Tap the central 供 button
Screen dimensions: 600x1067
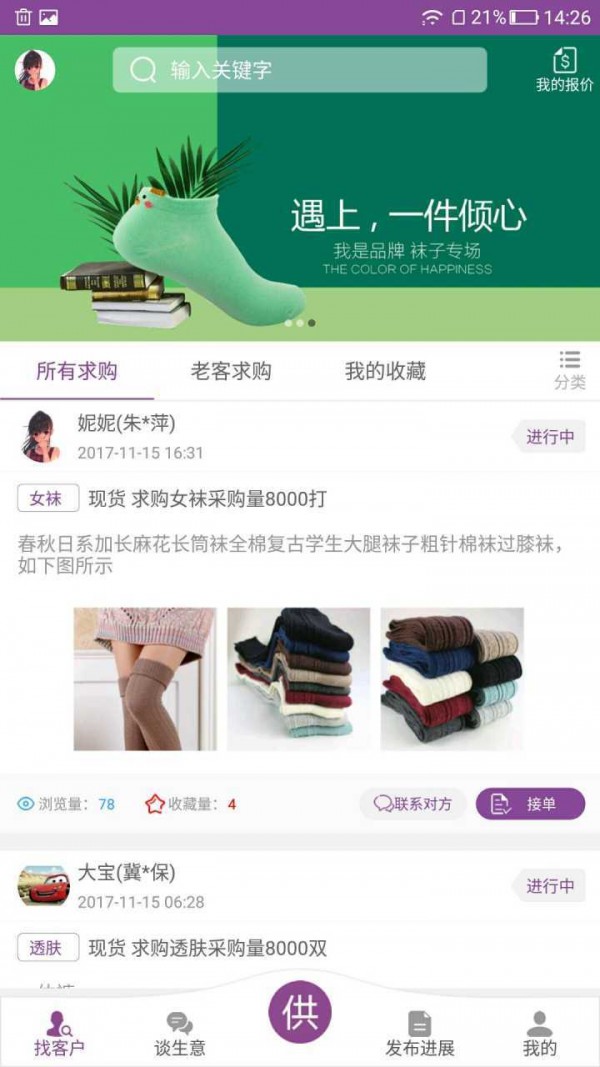tap(300, 1012)
